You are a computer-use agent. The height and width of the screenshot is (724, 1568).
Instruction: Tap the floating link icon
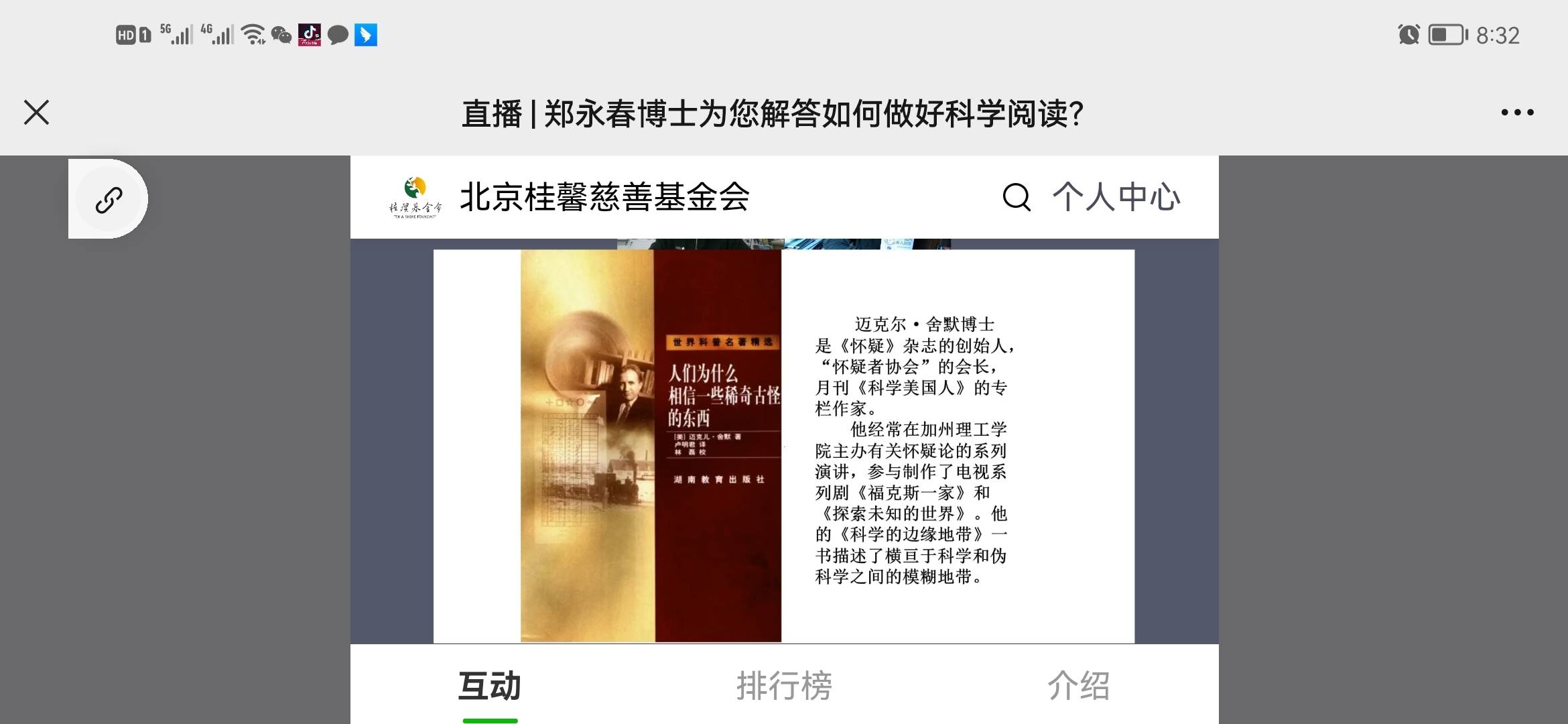point(109,200)
